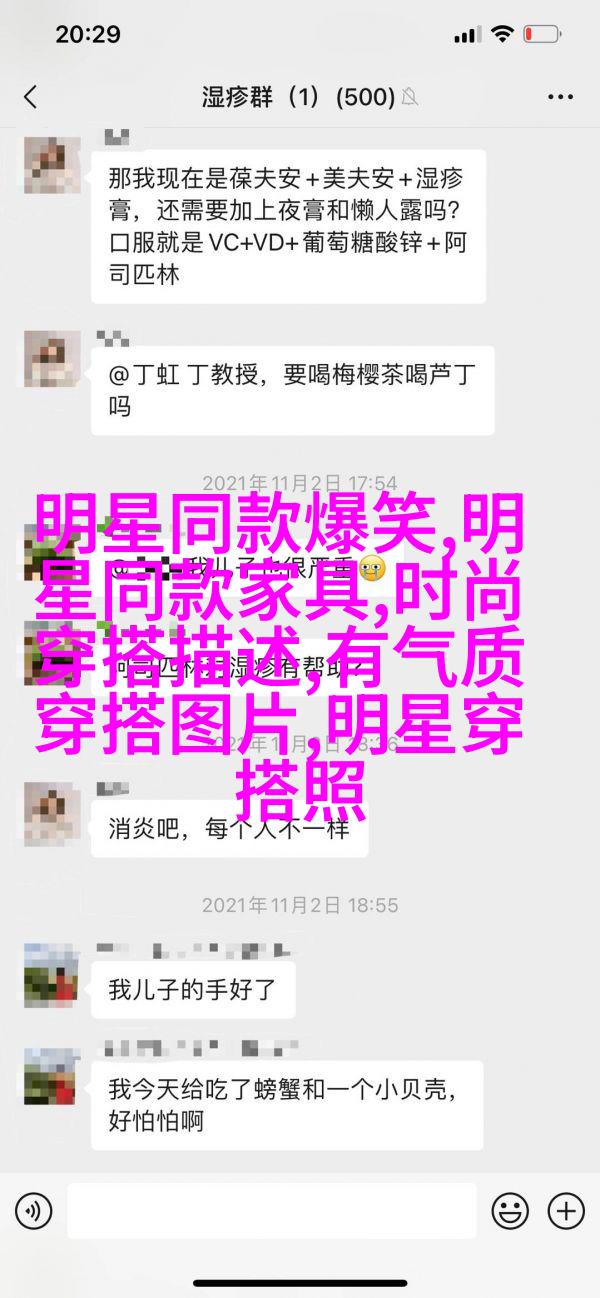Image resolution: width=600 pixels, height=1298 pixels.
Task: Go back from the 湿疹群 chat
Action: tap(30, 97)
